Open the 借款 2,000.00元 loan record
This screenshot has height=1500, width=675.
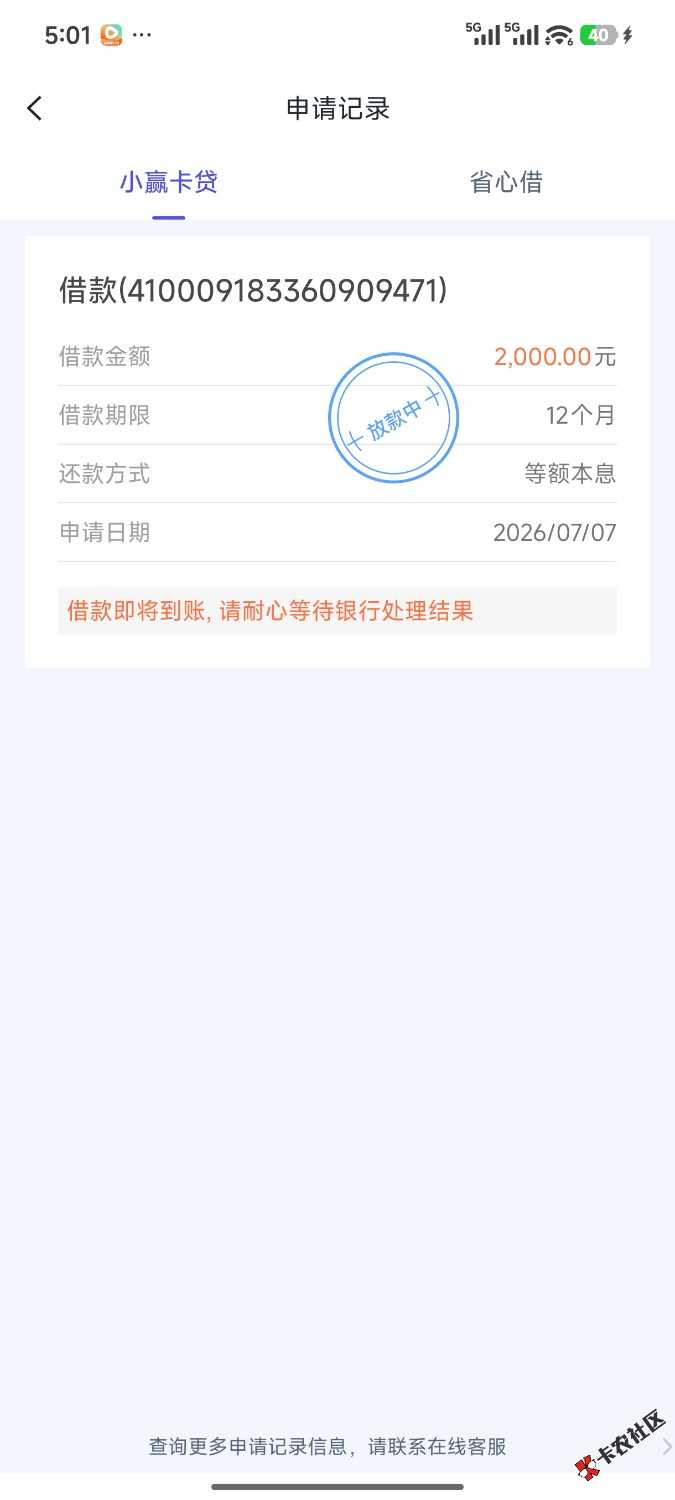point(338,452)
